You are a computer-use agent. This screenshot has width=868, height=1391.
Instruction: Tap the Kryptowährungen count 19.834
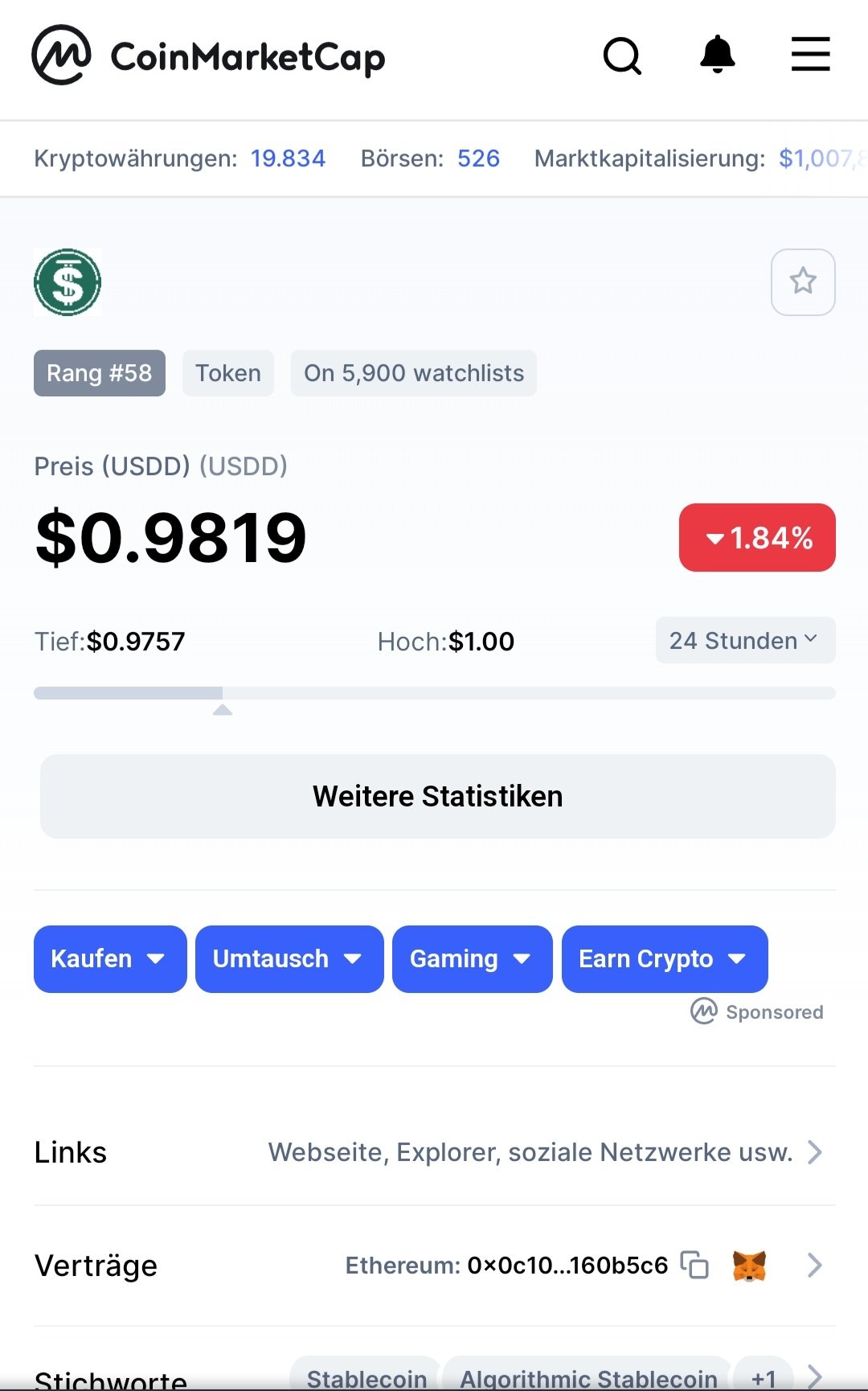click(288, 158)
